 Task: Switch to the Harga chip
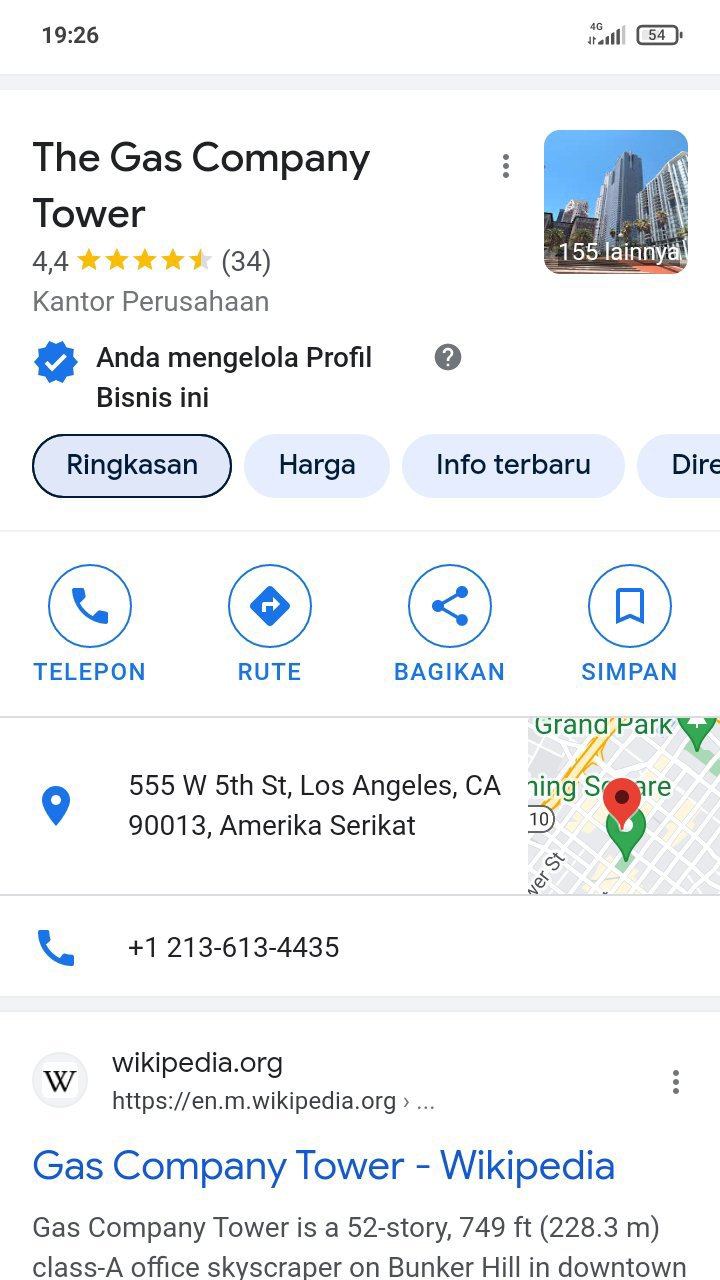[x=317, y=465]
